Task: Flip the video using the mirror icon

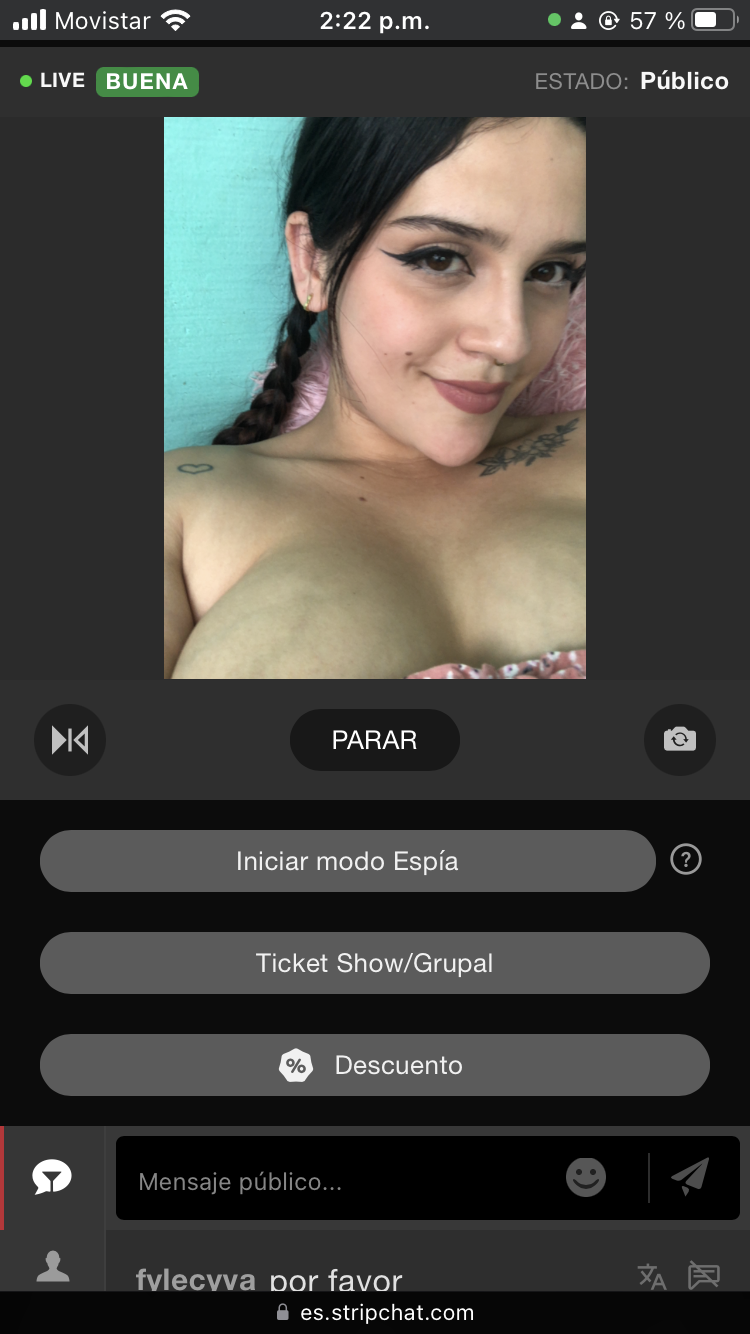Action: (x=70, y=740)
